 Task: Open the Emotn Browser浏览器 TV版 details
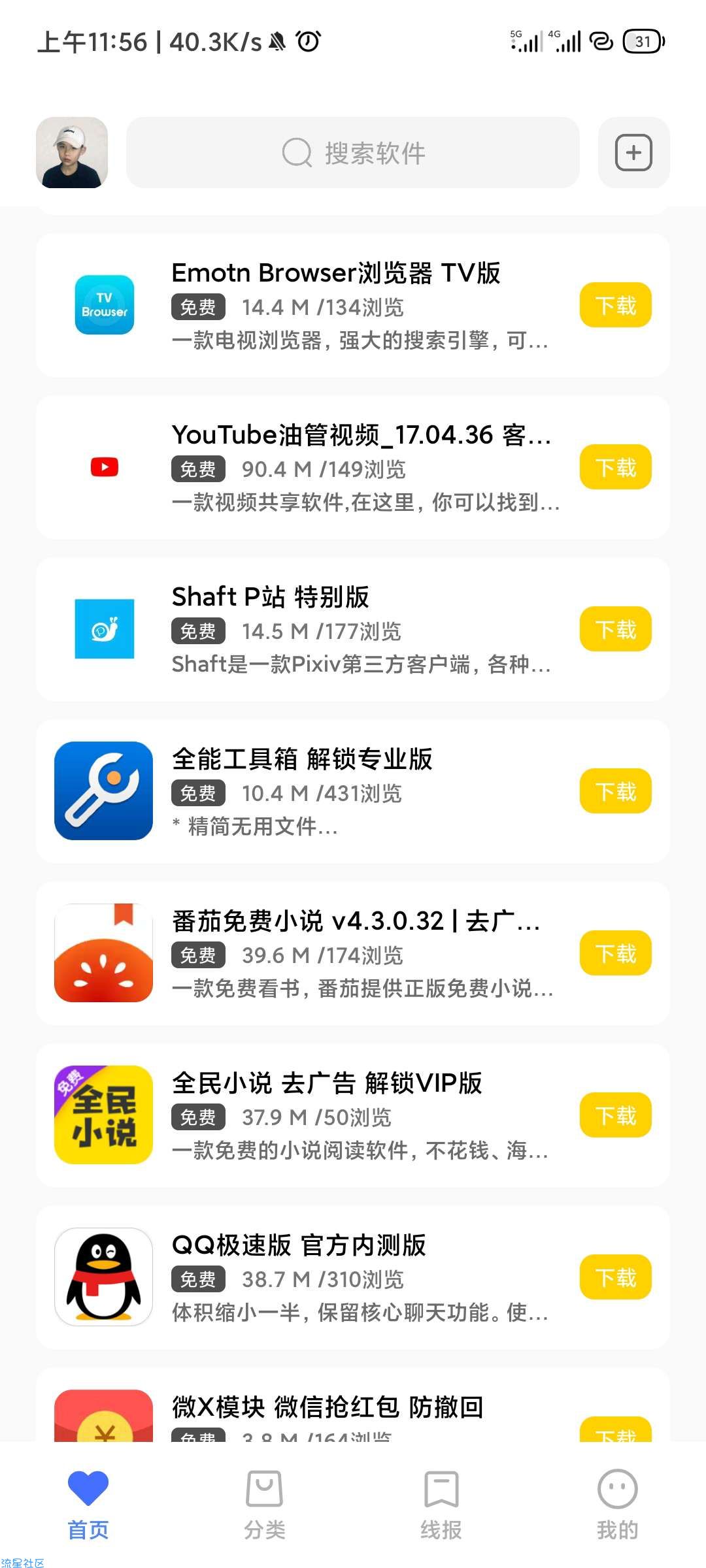335,273
